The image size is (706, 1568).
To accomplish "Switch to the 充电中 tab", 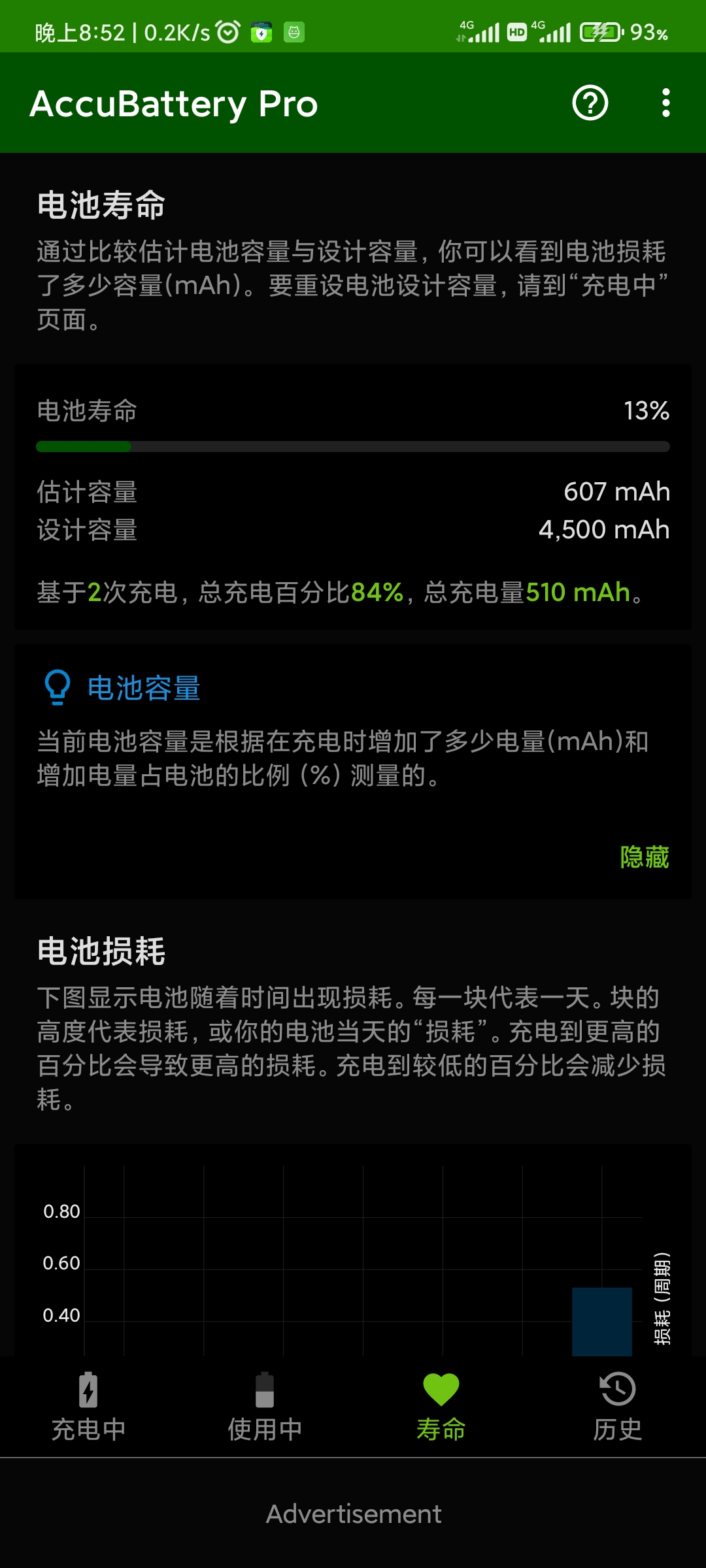I will 88,1407.
